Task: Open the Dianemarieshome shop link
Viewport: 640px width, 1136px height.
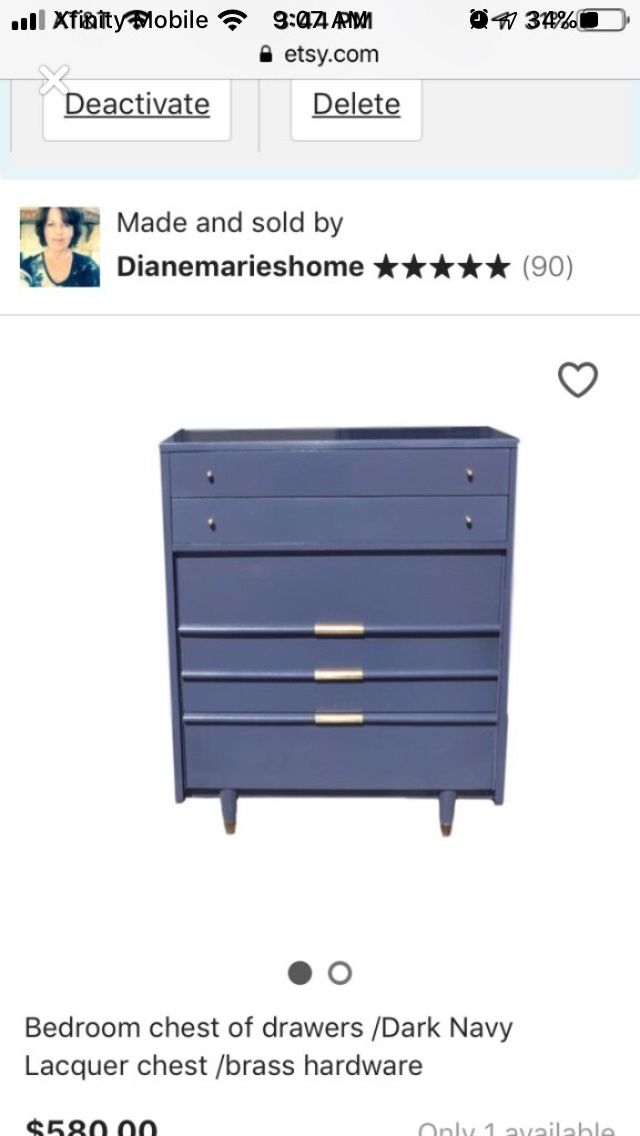Action: click(240, 267)
